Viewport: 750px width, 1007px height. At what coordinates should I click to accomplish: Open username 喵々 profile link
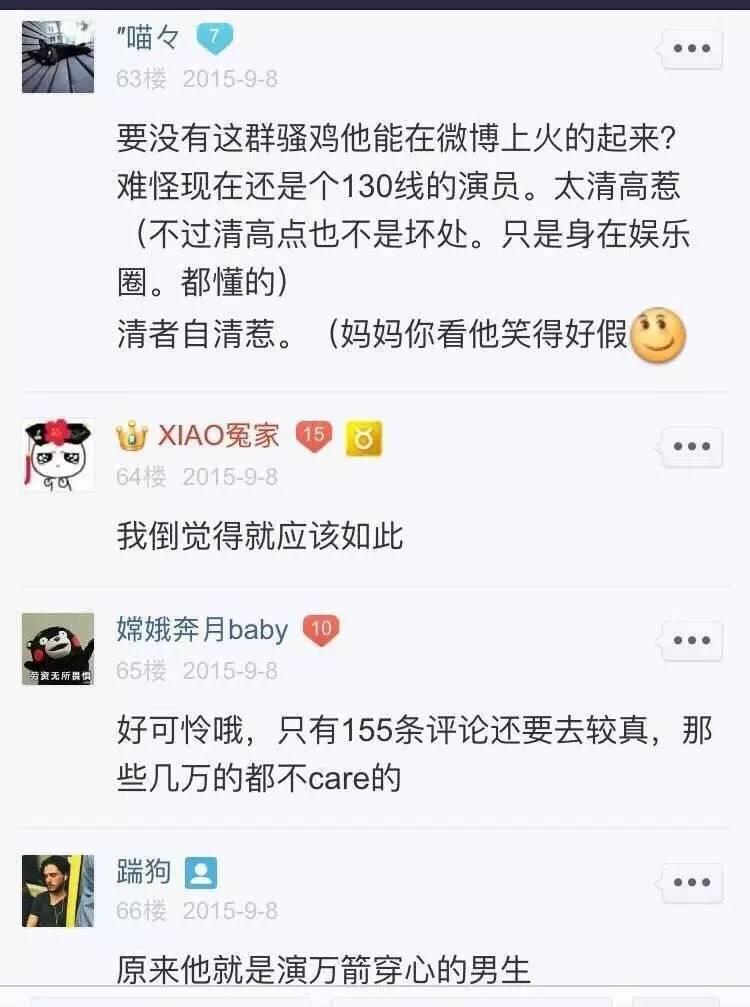click(148, 38)
